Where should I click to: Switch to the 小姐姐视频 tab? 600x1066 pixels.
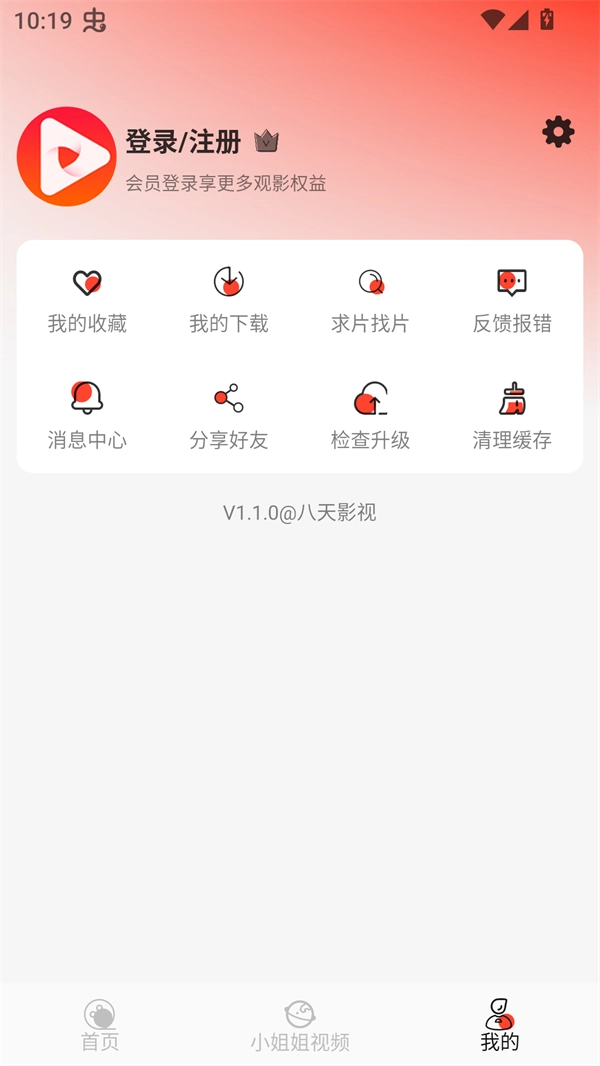[x=300, y=1026]
